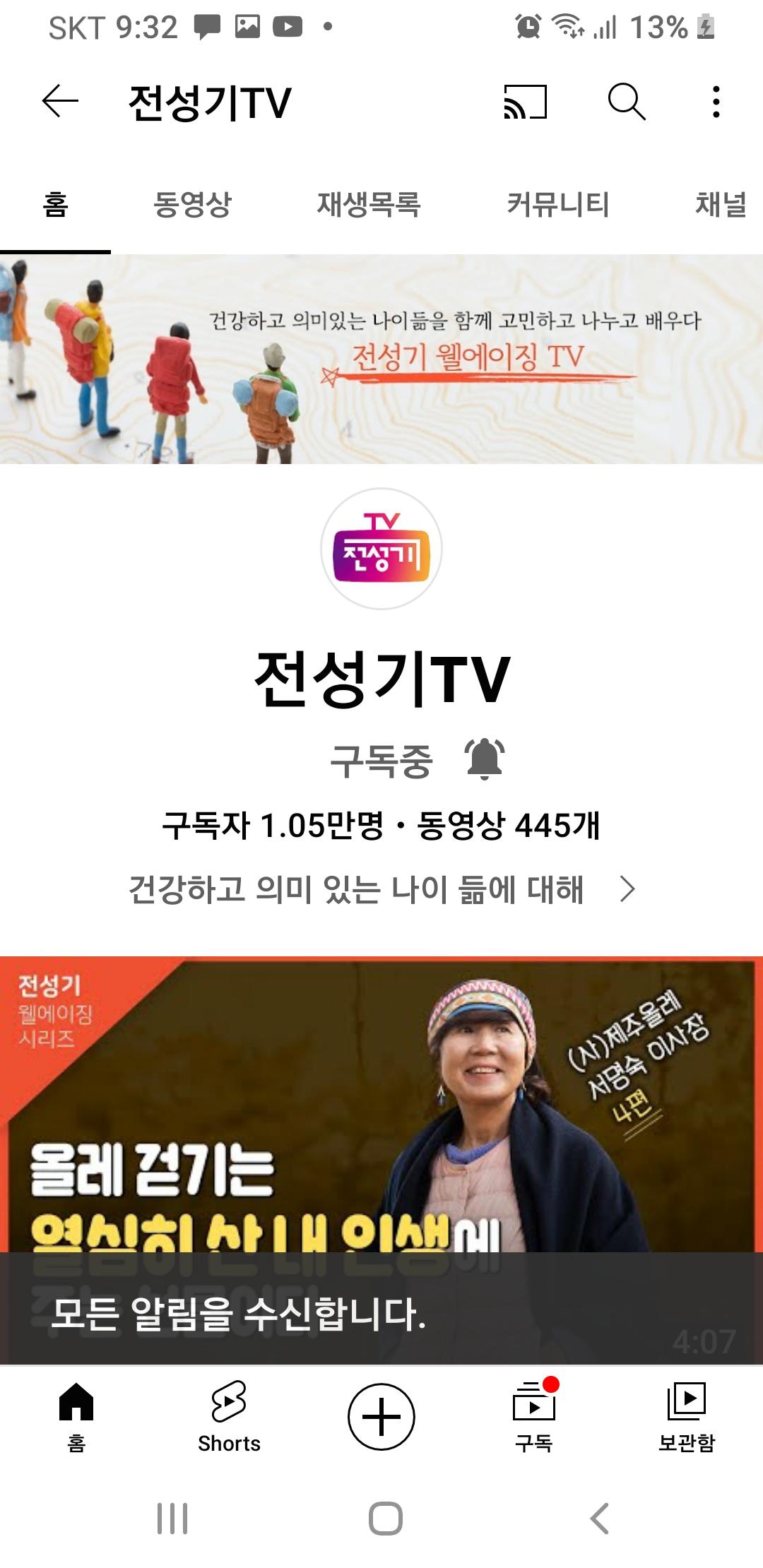This screenshot has height=1568, width=763.
Task: Tap the system recent apps button
Action: pyautogui.click(x=172, y=1518)
